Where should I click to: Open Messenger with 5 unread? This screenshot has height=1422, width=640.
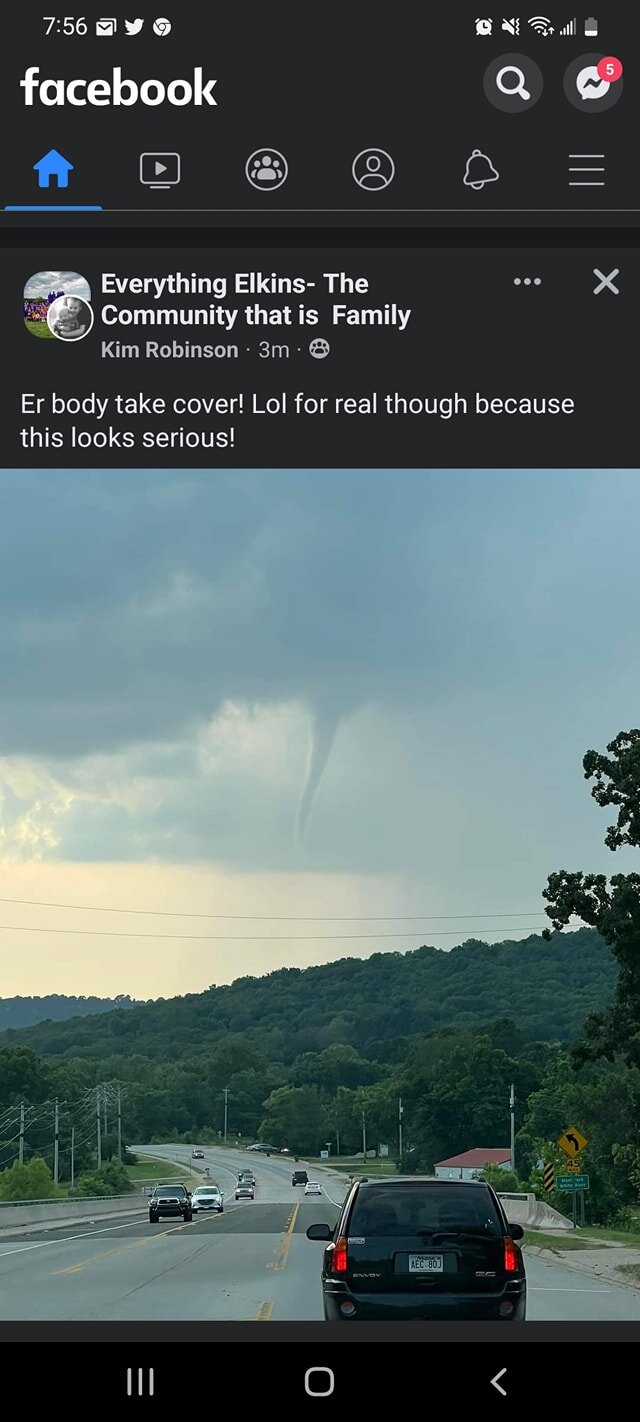click(593, 85)
